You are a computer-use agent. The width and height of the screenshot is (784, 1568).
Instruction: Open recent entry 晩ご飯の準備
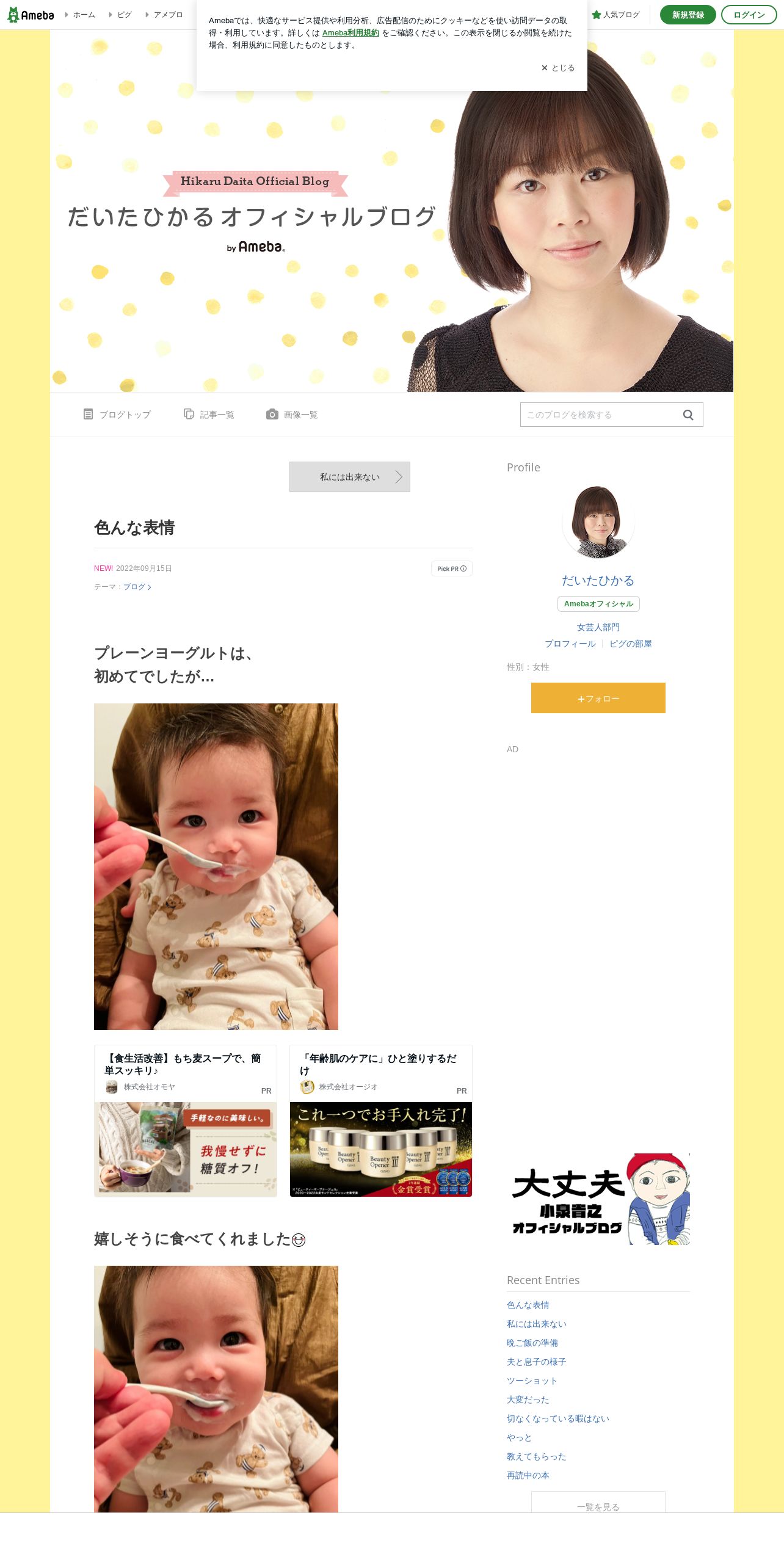tap(532, 1343)
